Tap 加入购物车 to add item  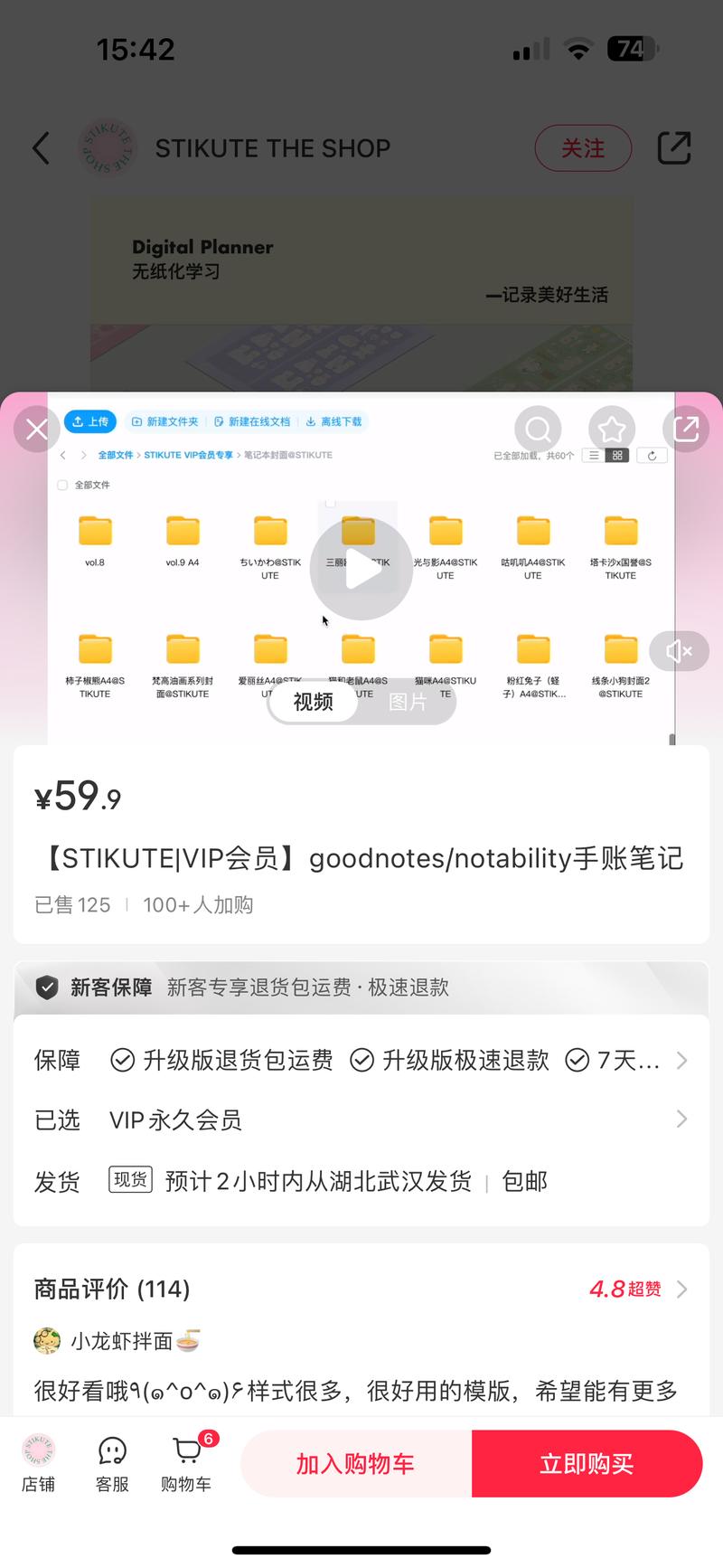355,1463
